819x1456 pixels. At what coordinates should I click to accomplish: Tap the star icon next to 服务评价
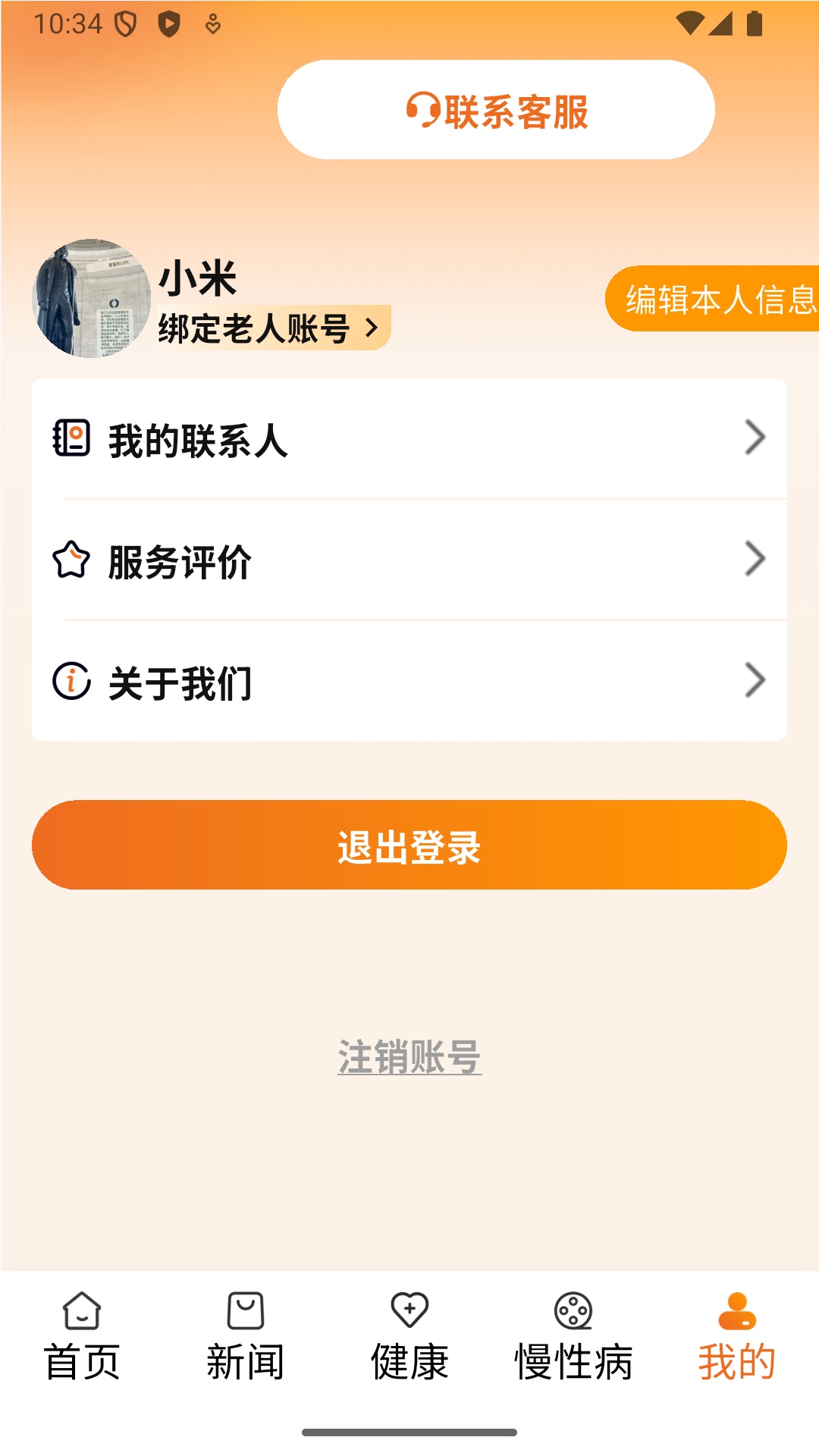point(72,559)
